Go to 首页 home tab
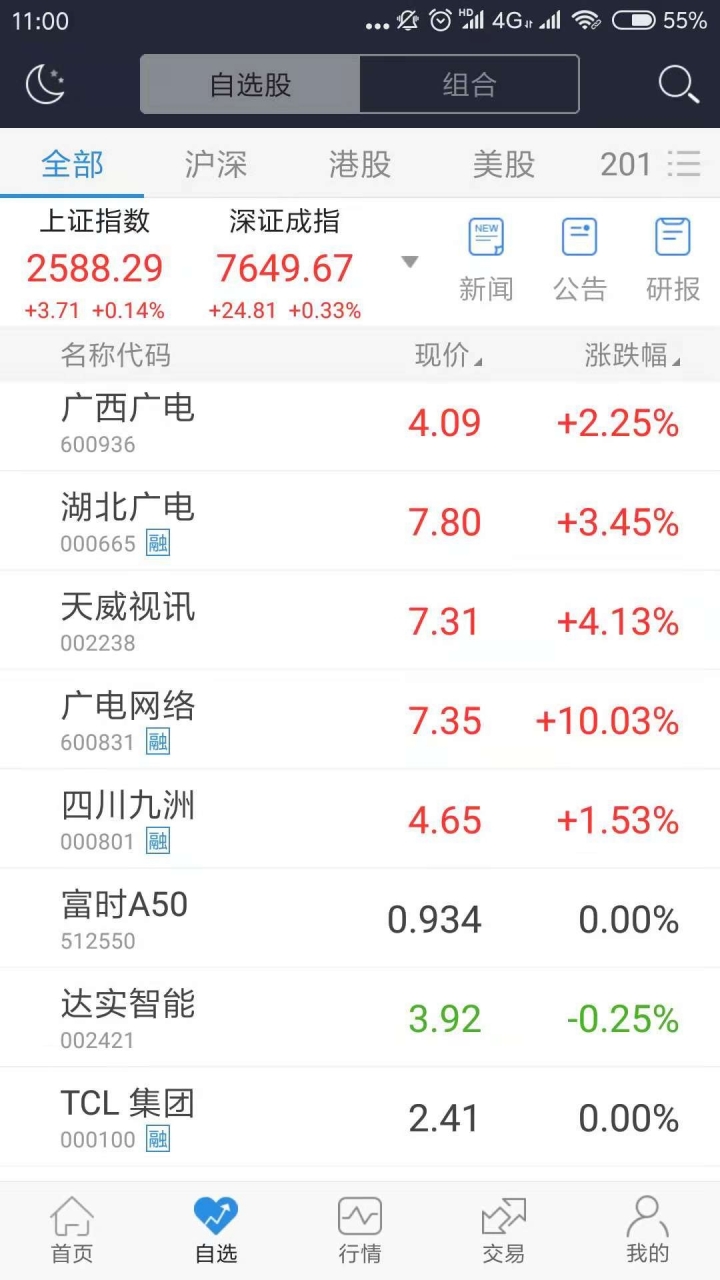Image resolution: width=720 pixels, height=1280 pixels. [72, 1231]
